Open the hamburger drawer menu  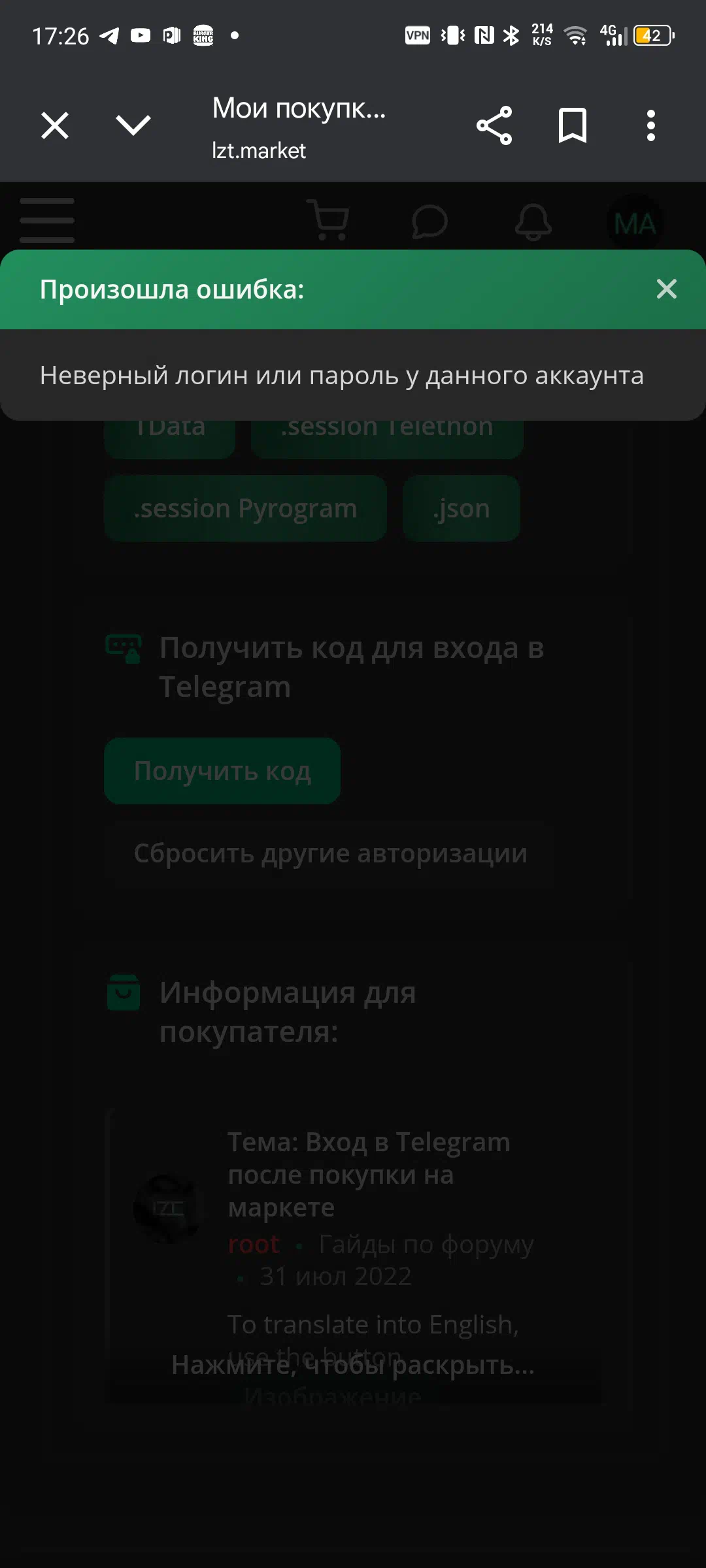pos(47,221)
